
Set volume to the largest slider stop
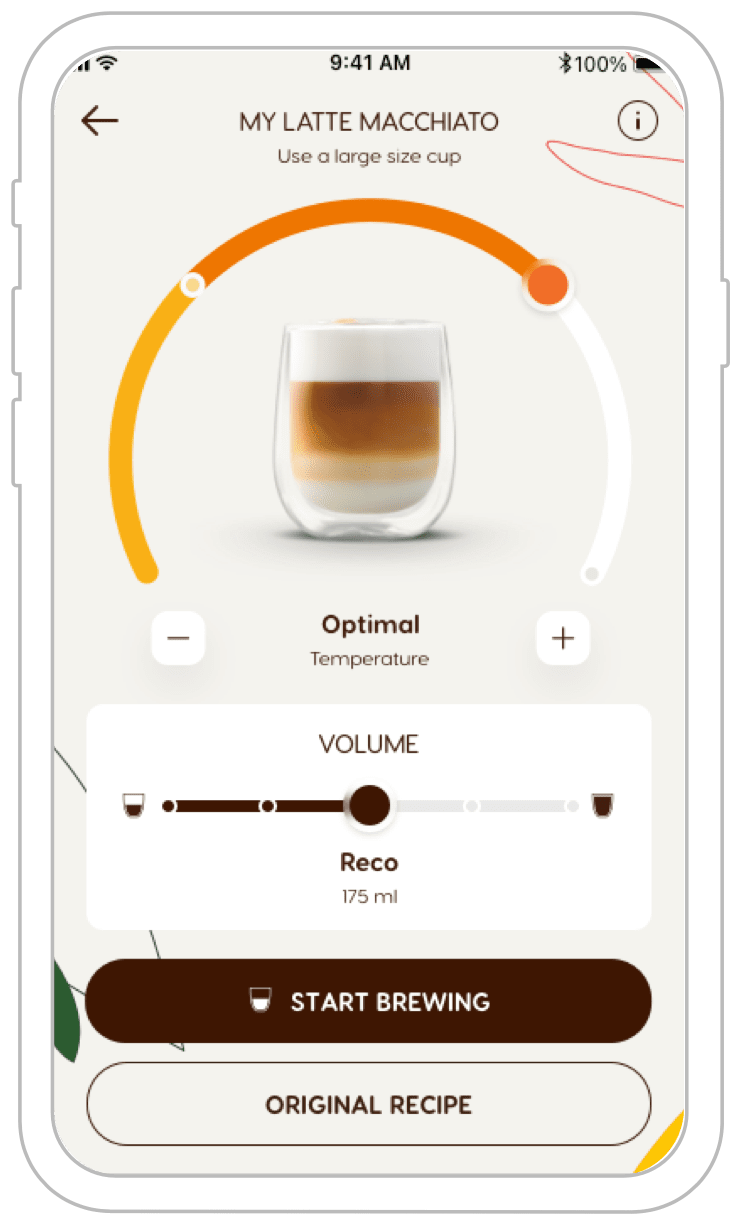click(x=571, y=805)
